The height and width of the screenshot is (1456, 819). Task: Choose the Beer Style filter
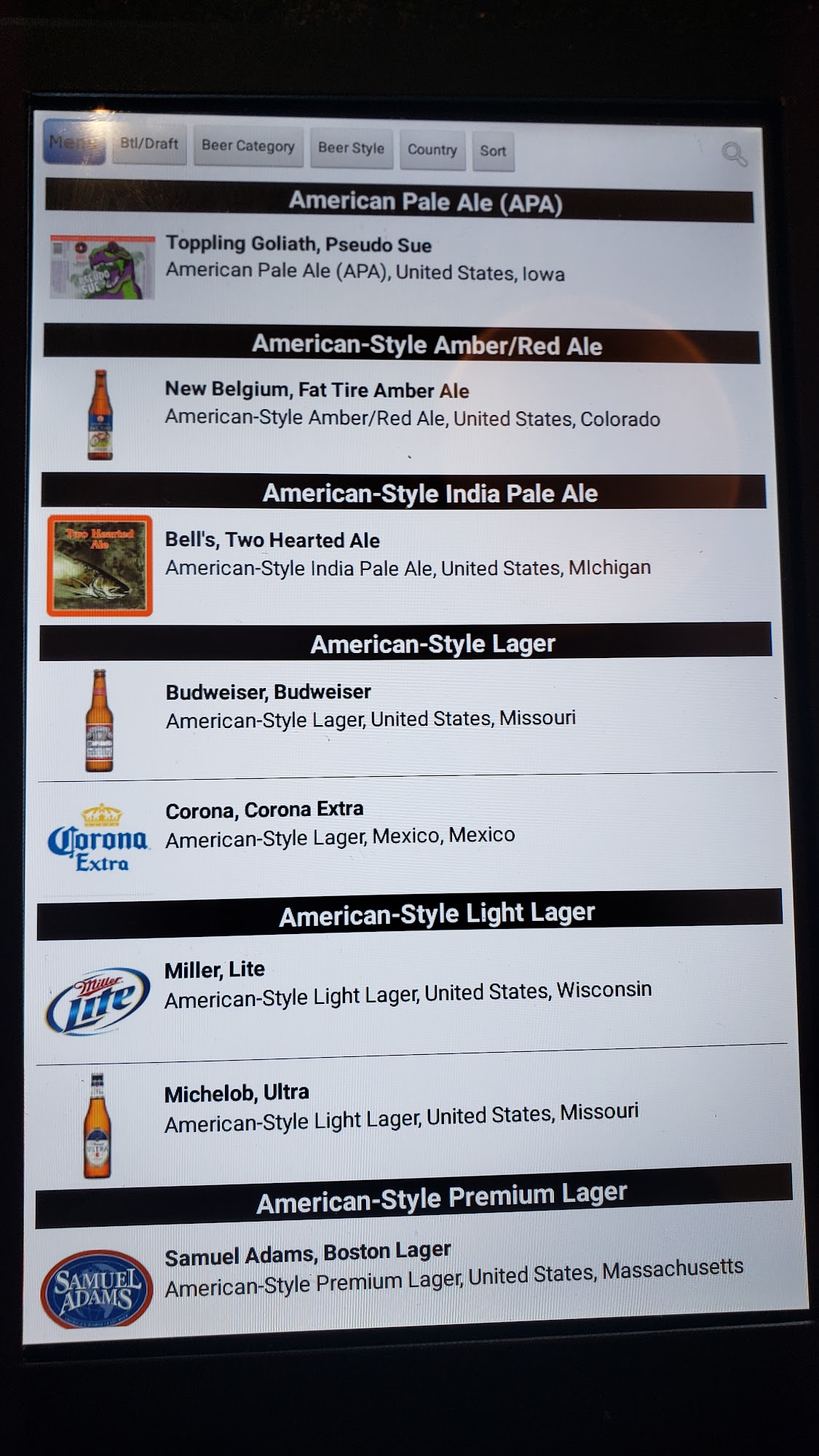pos(351,149)
